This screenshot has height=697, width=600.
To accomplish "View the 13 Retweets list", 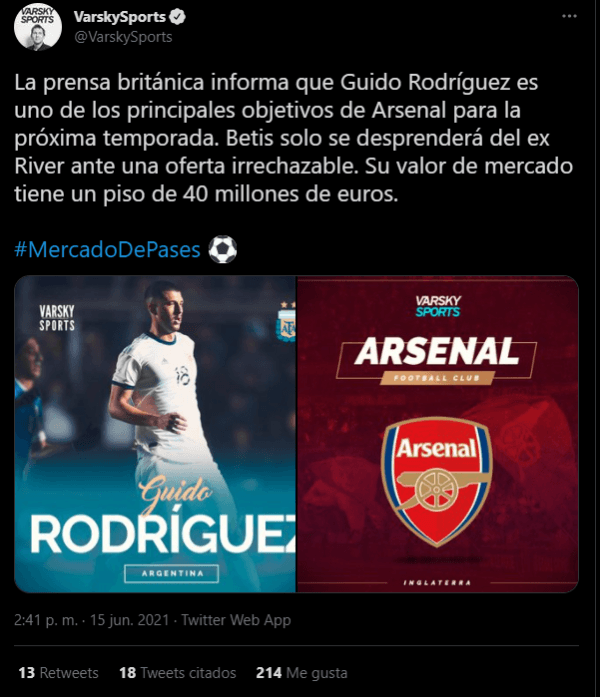I will click(58, 672).
